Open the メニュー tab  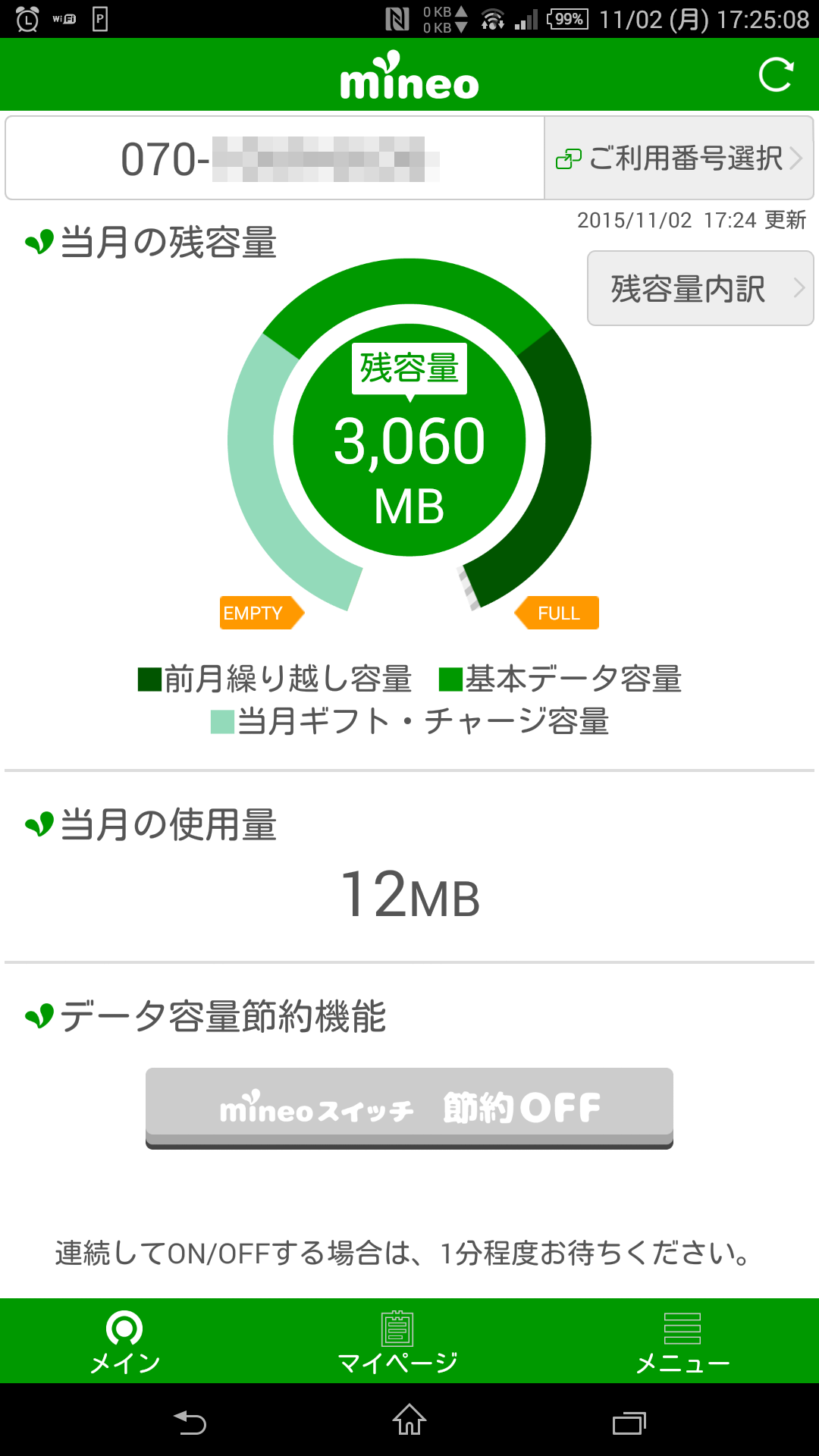[x=682, y=1341]
